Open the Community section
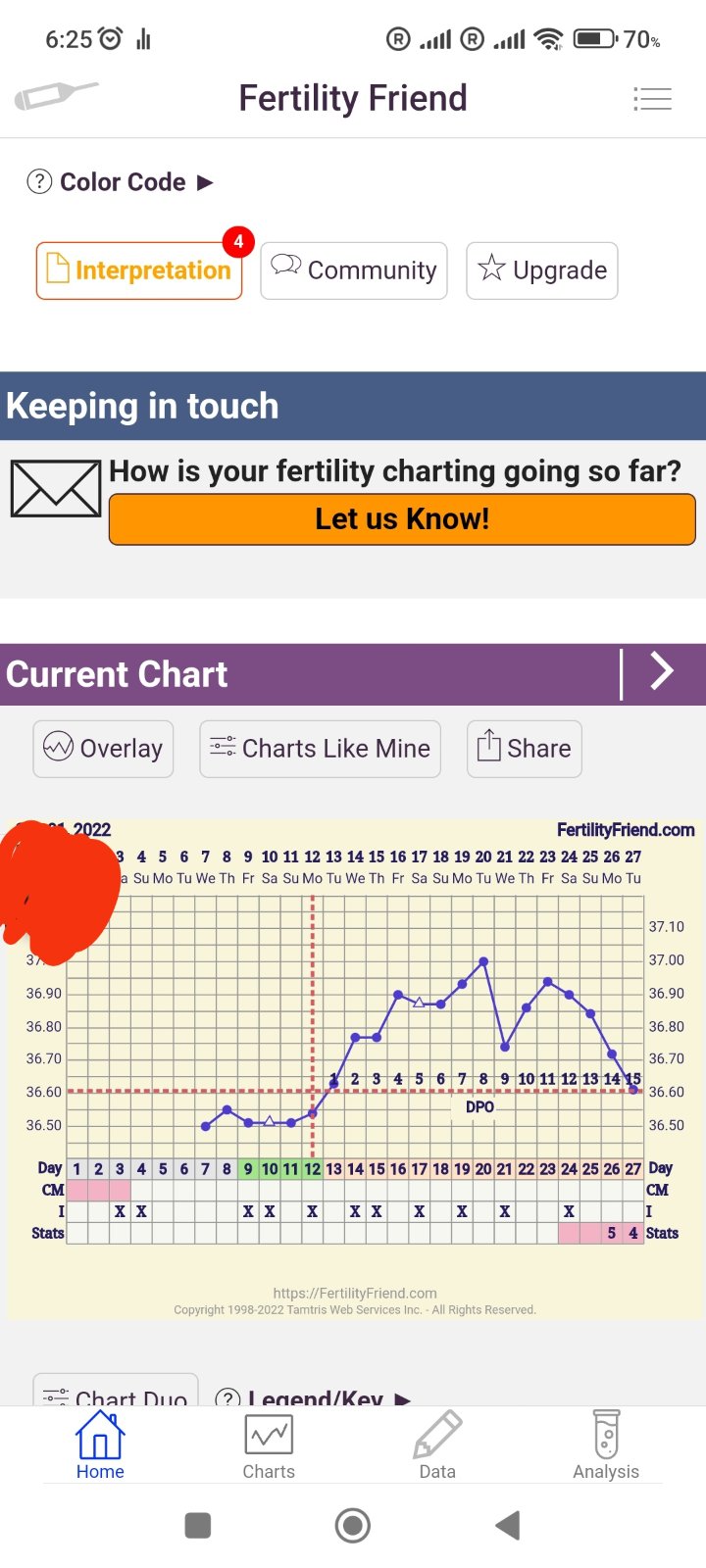Image resolution: width=706 pixels, height=1568 pixels. pos(354,270)
